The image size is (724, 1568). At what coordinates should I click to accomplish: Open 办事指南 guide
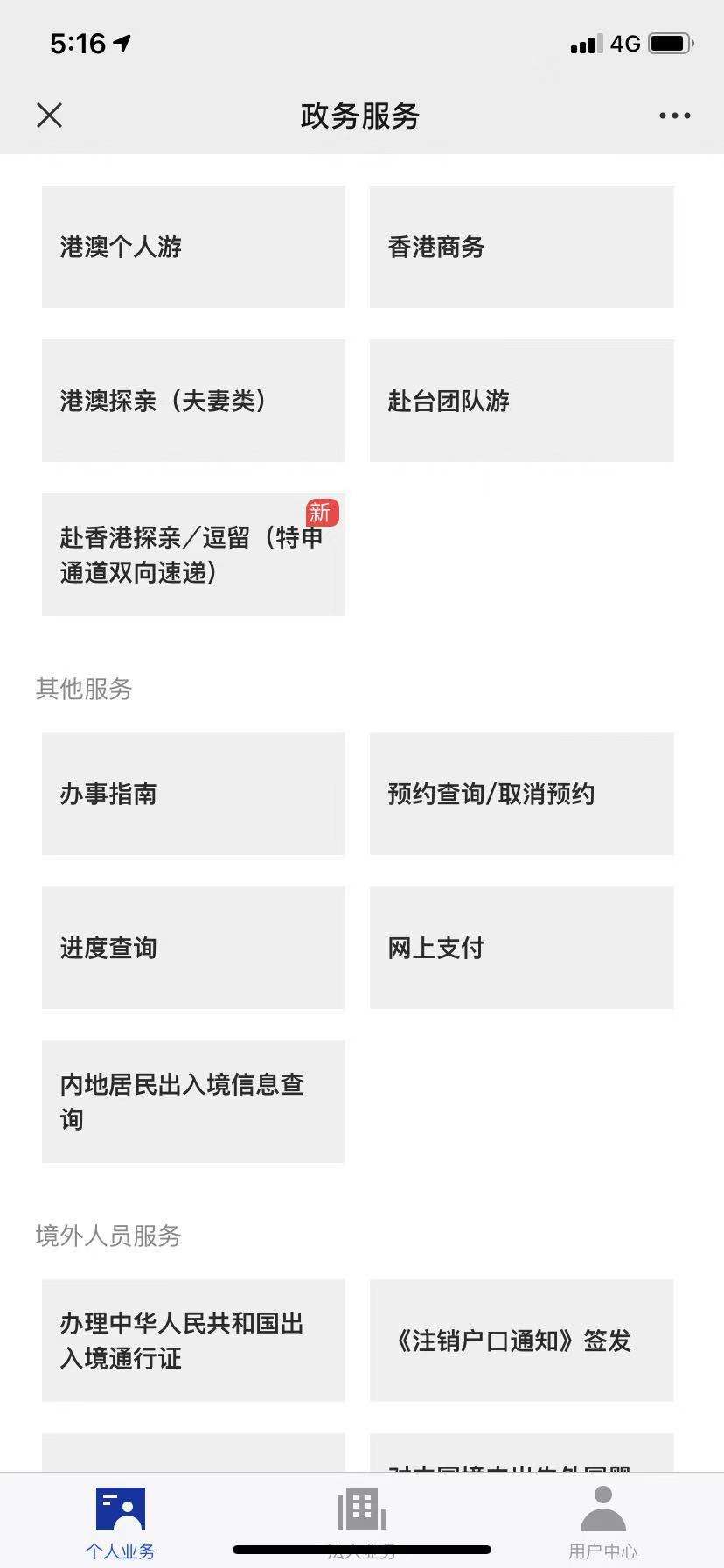pyautogui.click(x=192, y=794)
